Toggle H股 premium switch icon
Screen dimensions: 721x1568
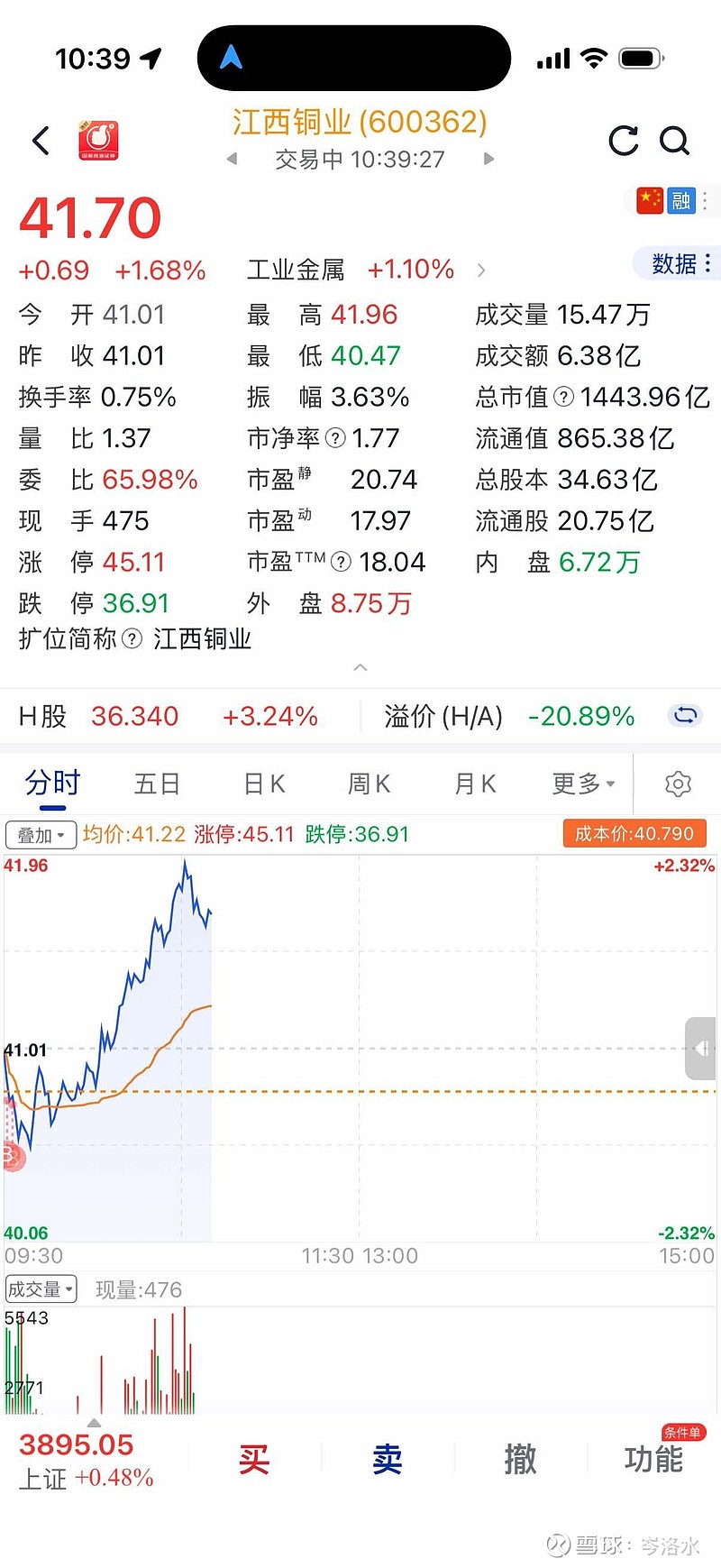click(x=685, y=716)
